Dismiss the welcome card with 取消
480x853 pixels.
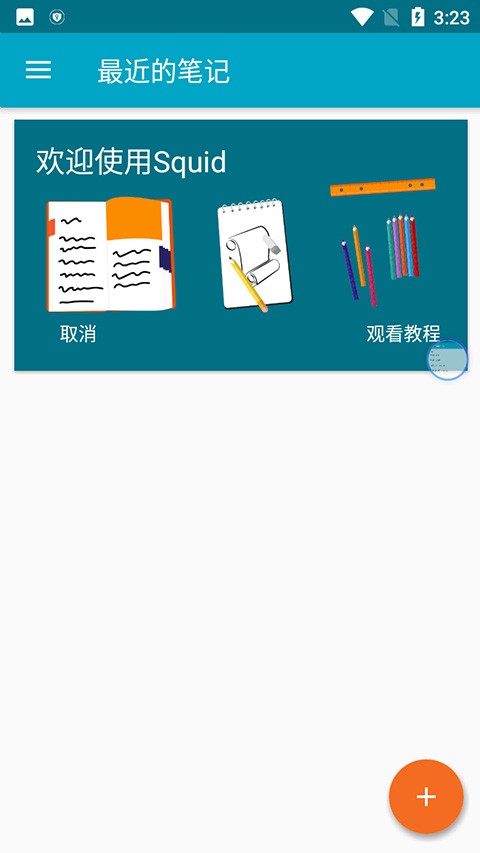78,333
